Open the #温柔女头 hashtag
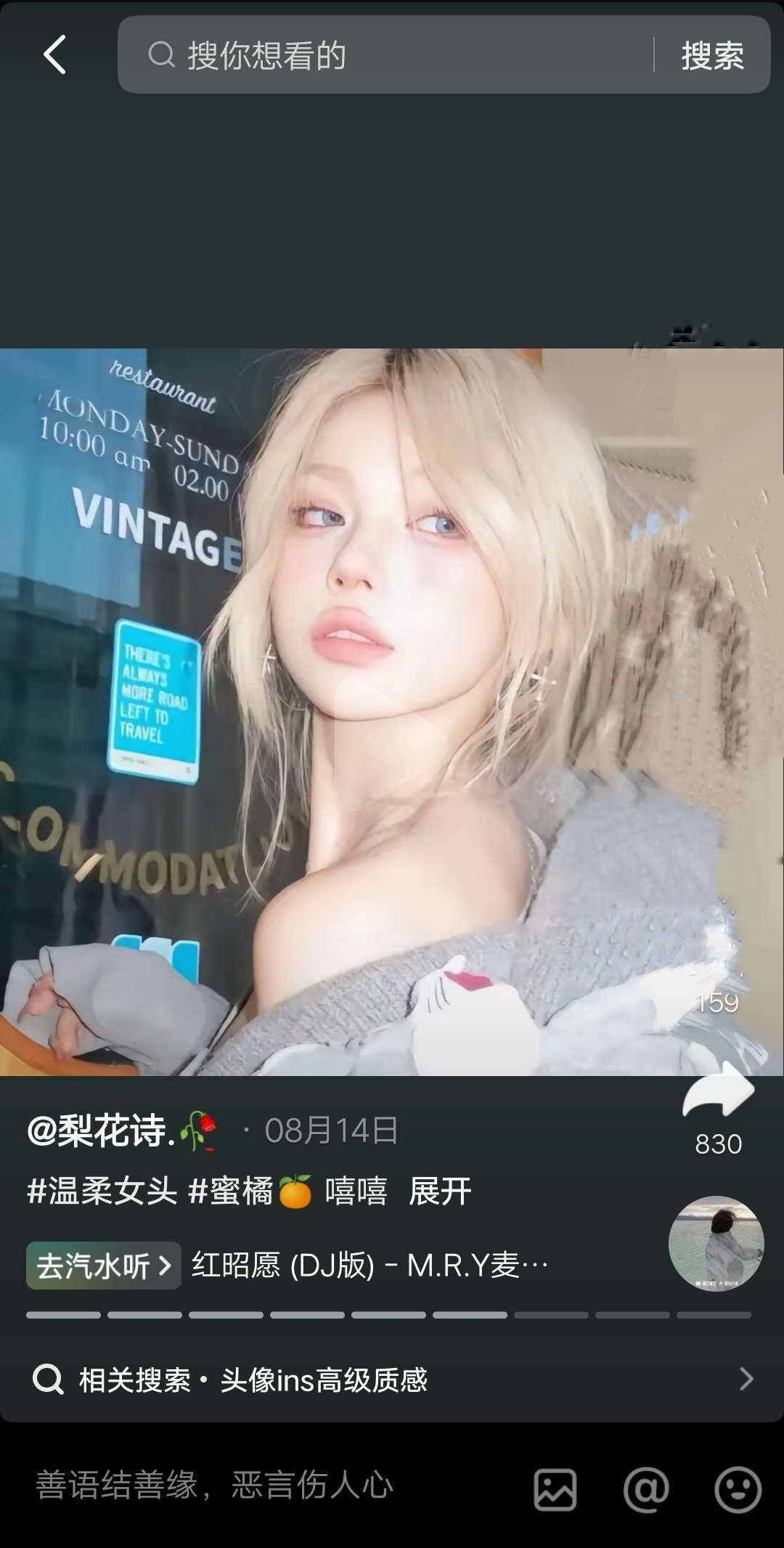Viewport: 784px width, 1548px height. [x=102, y=1191]
